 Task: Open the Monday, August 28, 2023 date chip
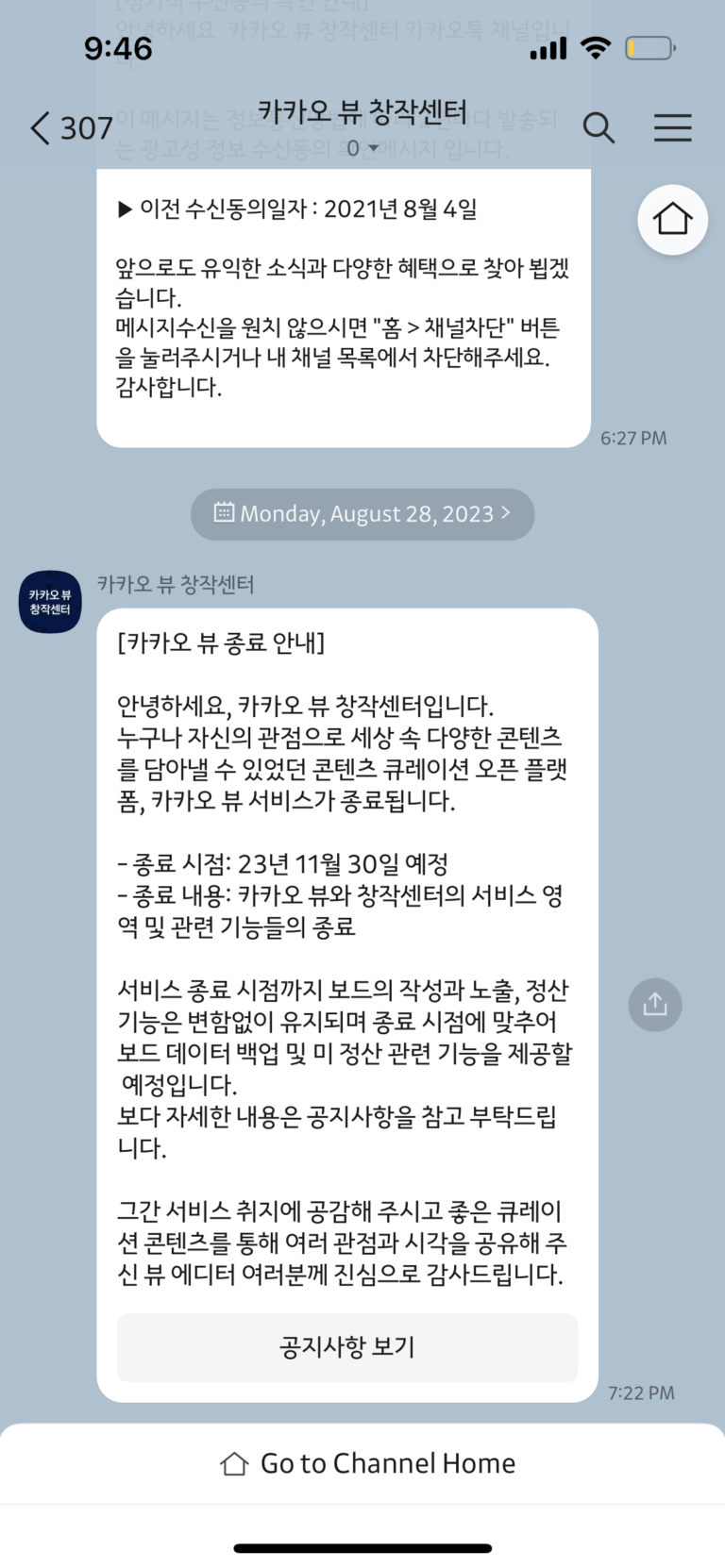[362, 514]
